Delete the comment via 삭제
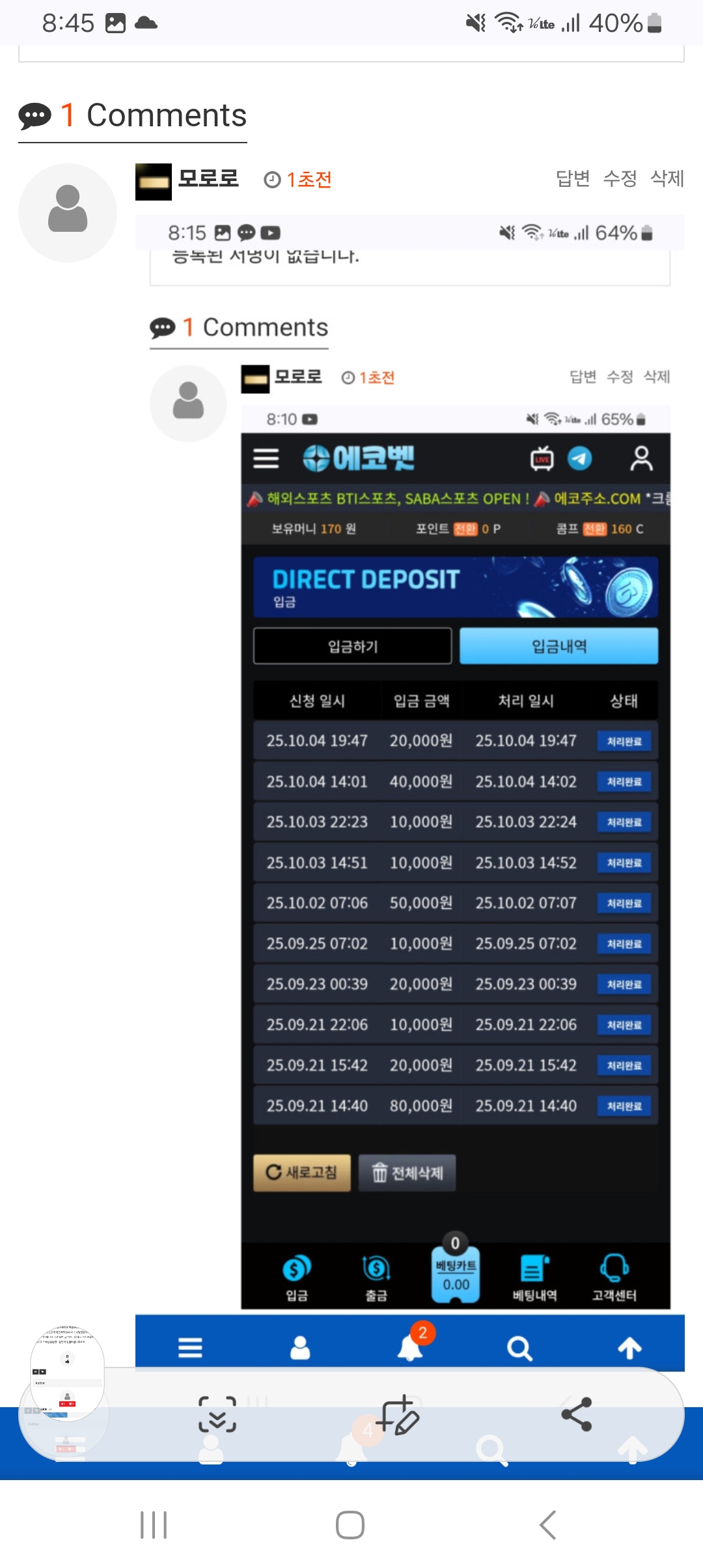Screen dimensions: 703x1568 click(667, 178)
